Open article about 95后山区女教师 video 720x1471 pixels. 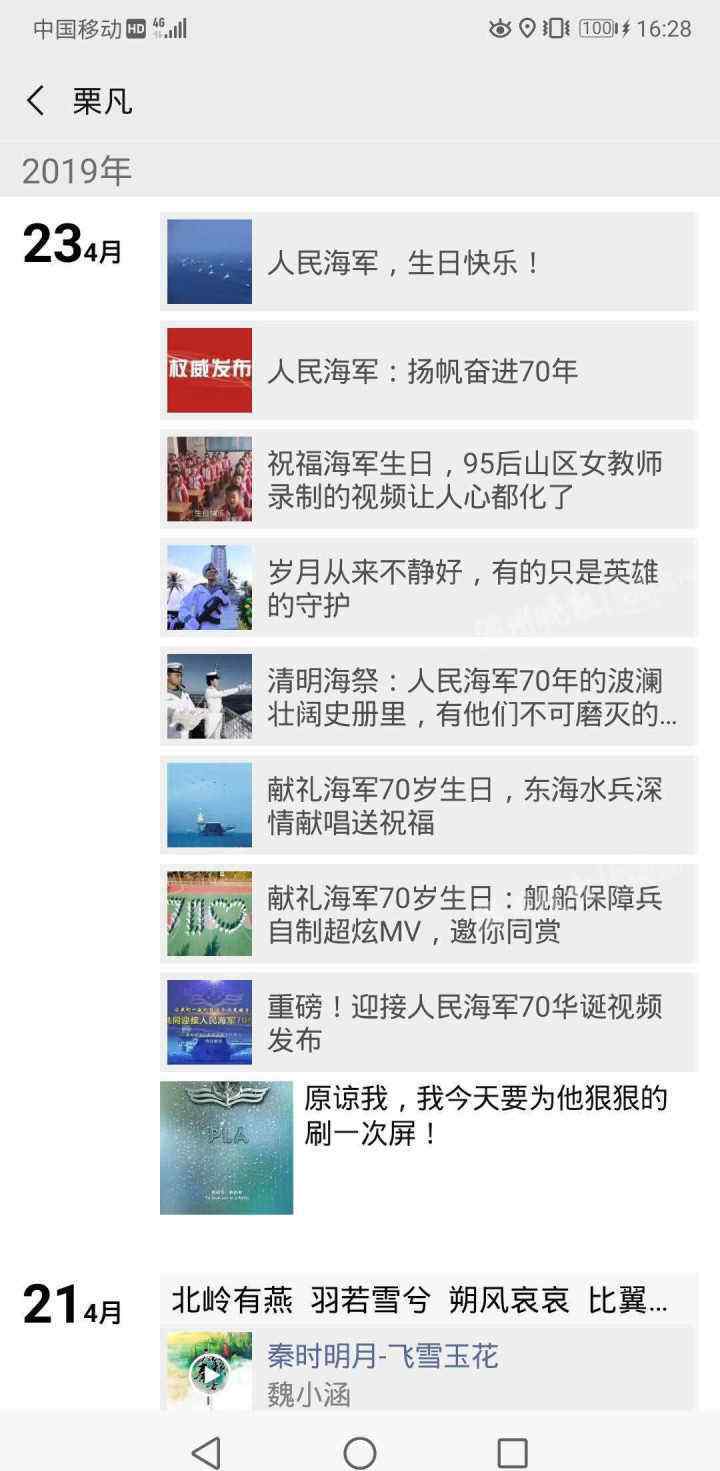pos(428,479)
